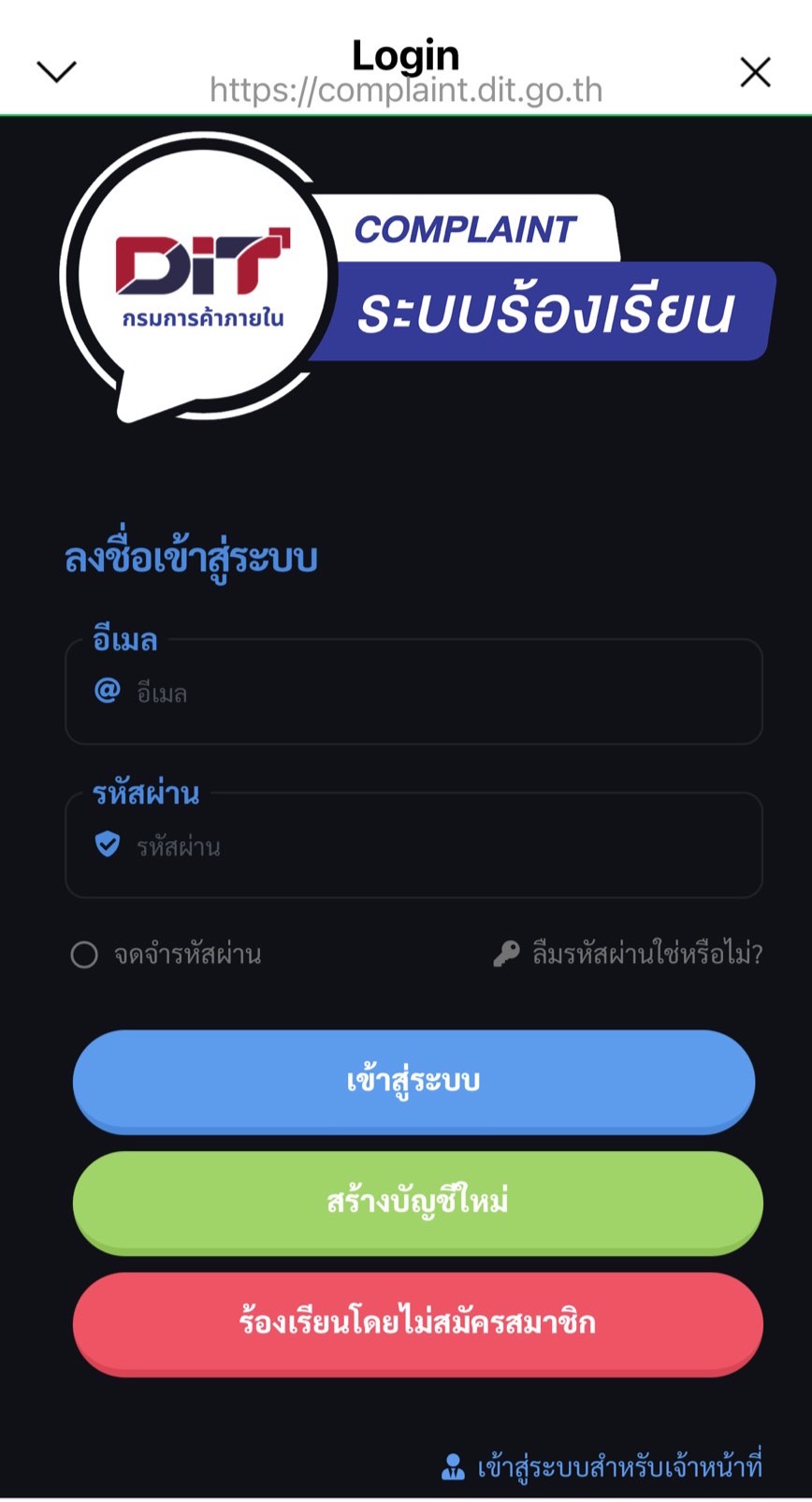Click the complaint.dit.go.th URL text
The height and width of the screenshot is (1502, 812).
405,90
